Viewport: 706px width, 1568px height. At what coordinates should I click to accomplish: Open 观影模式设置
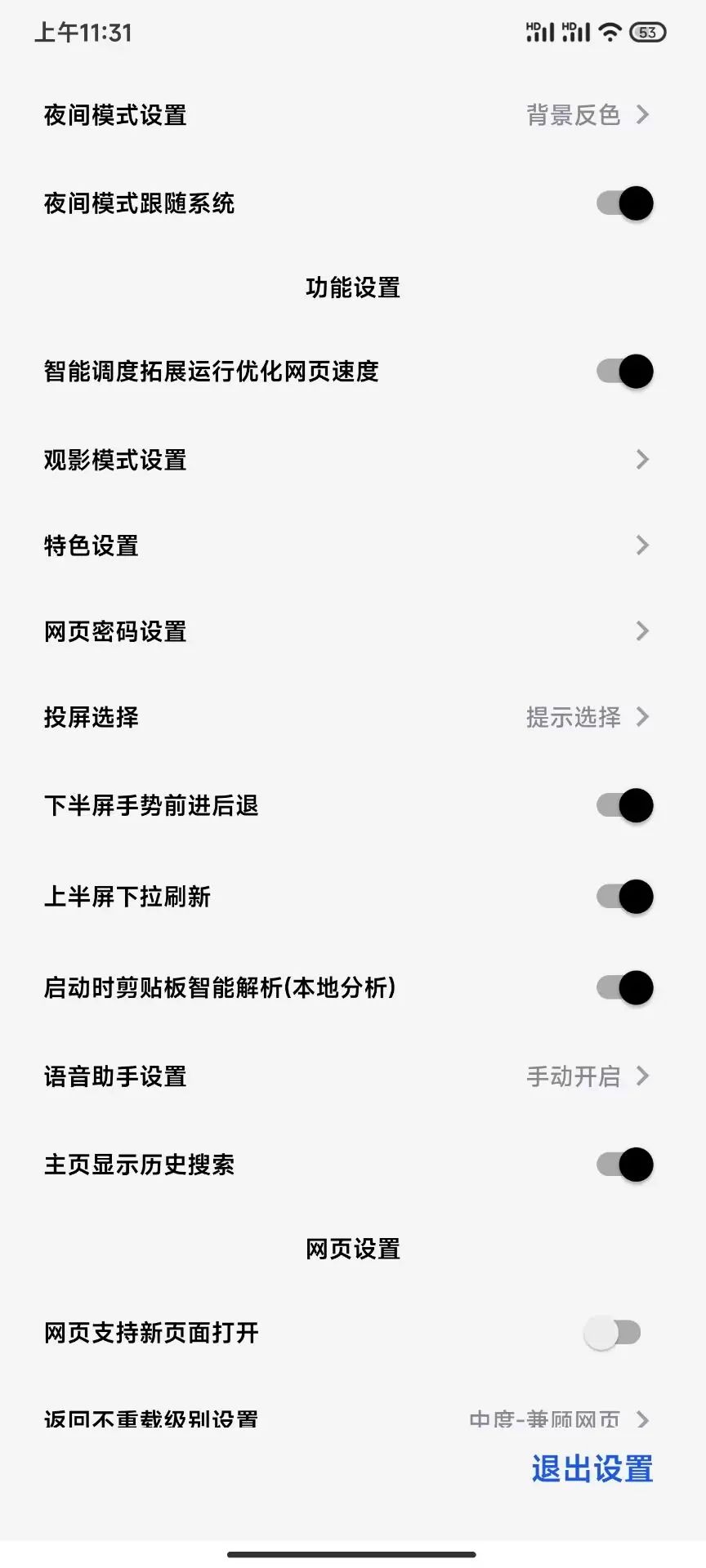click(351, 460)
